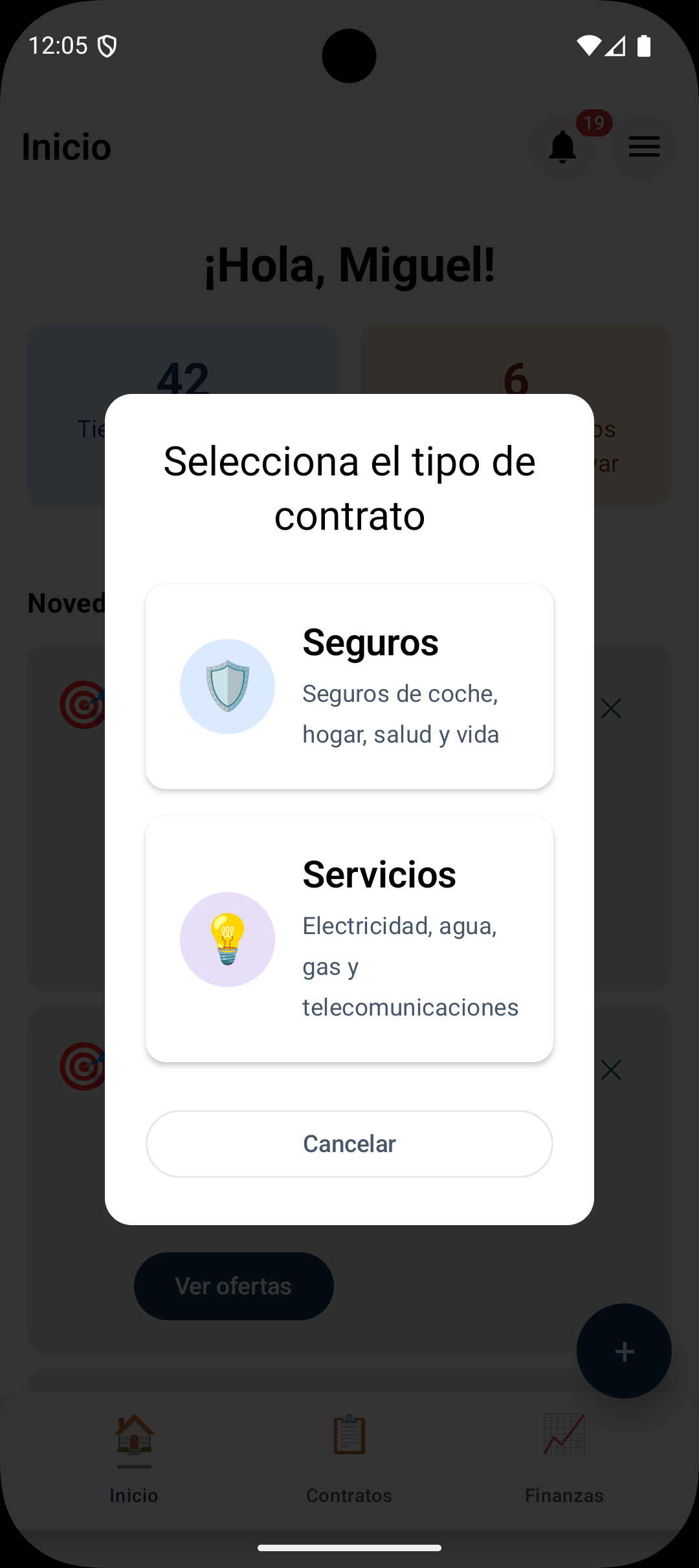This screenshot has height=1568, width=699.
Task: Select the Seguros contract type card
Action: (349, 686)
